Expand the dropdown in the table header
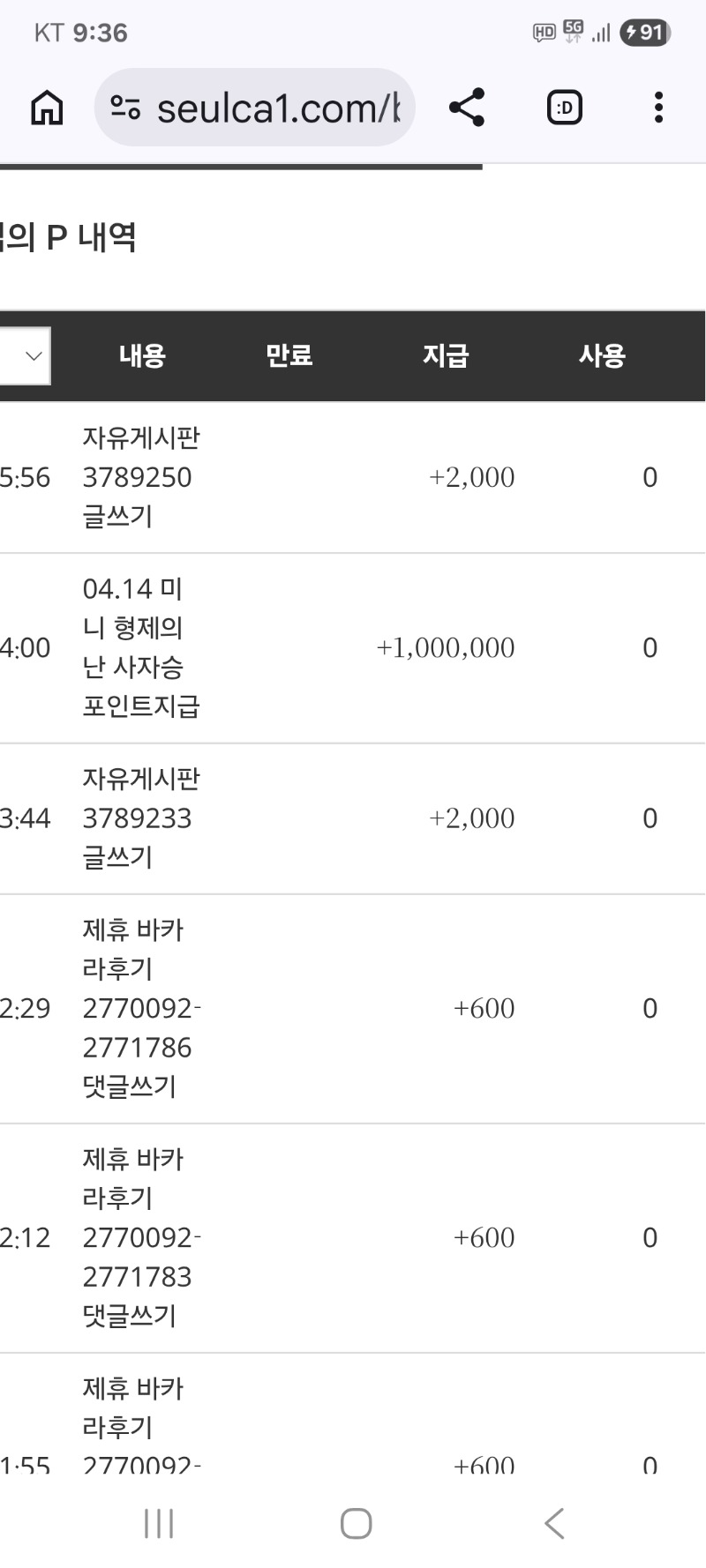The height and width of the screenshot is (1568, 706). click(25, 356)
